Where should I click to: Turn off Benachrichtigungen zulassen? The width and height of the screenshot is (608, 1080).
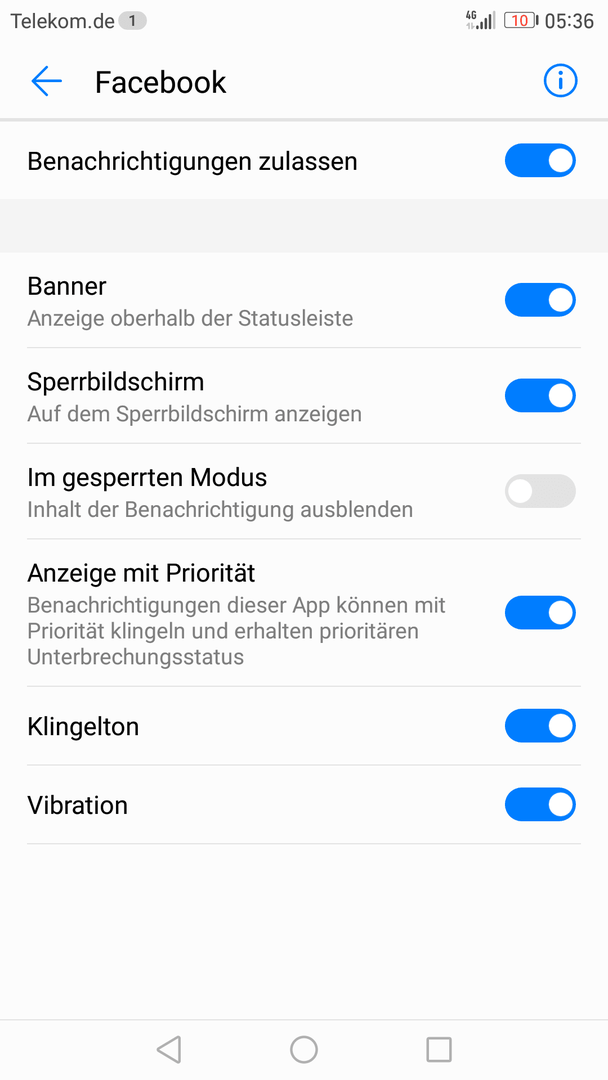point(541,160)
